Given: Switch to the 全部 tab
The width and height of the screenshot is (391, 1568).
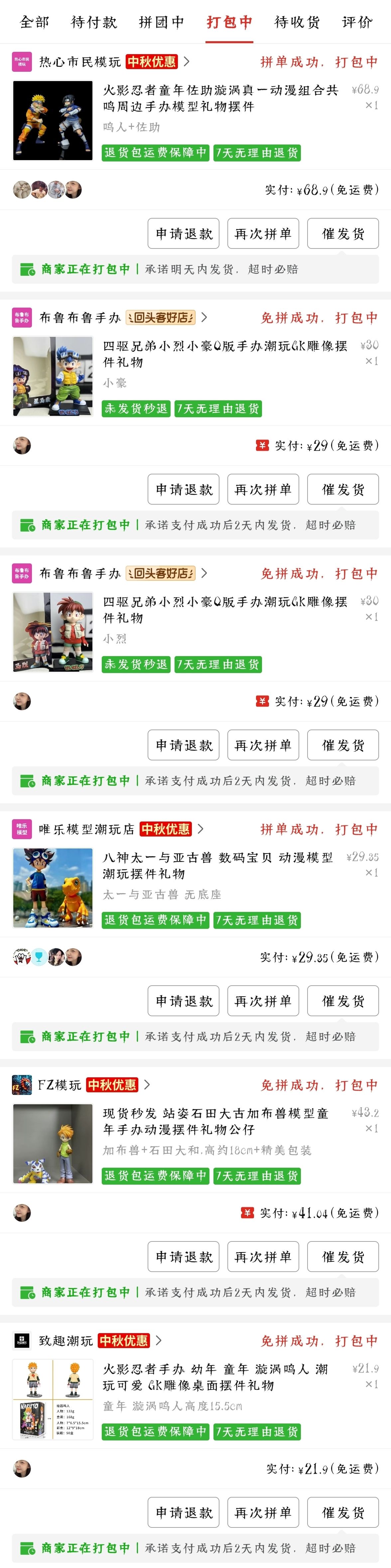Looking at the screenshot, I should (x=34, y=23).
